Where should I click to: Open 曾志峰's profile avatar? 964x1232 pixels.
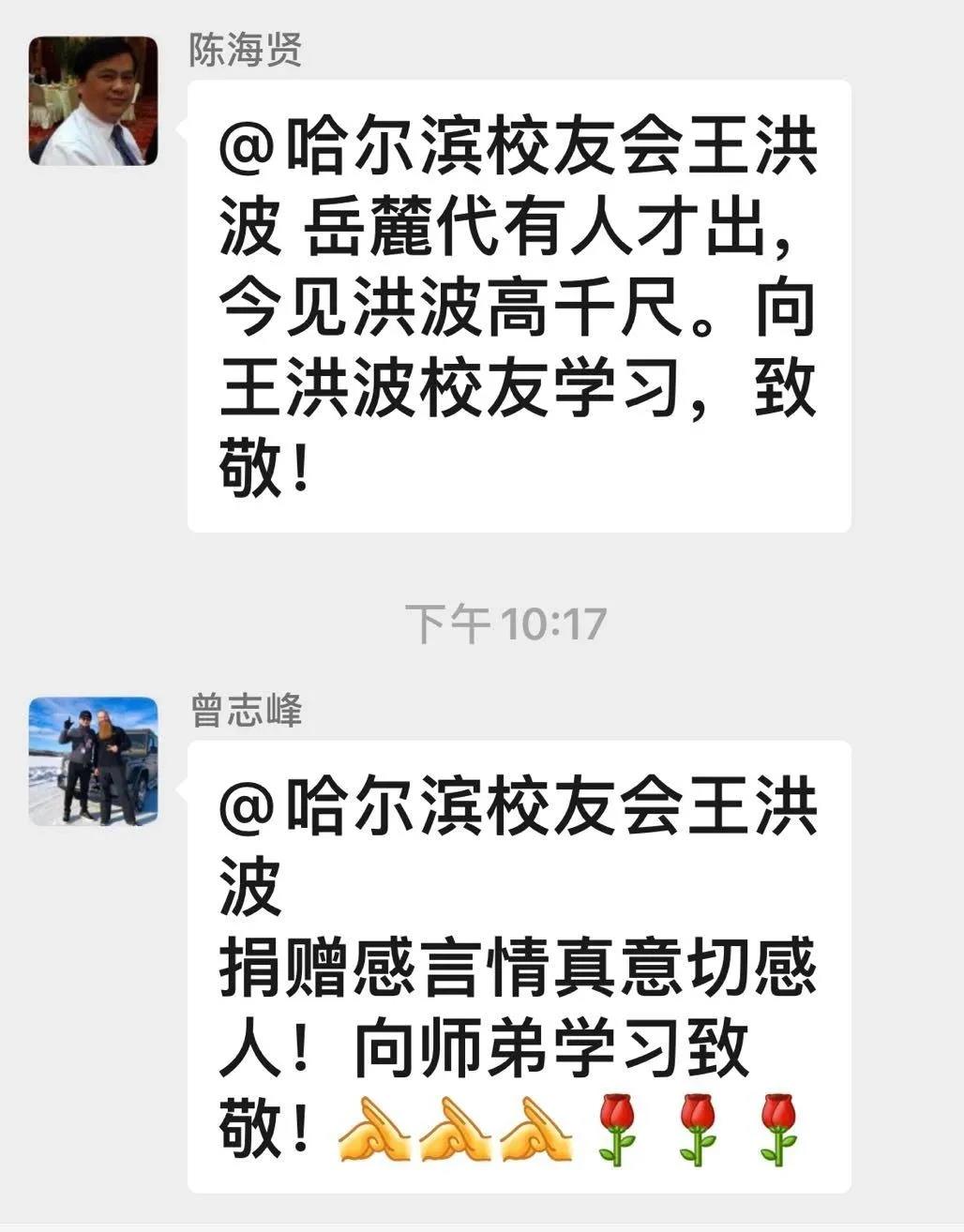[x=93, y=761]
